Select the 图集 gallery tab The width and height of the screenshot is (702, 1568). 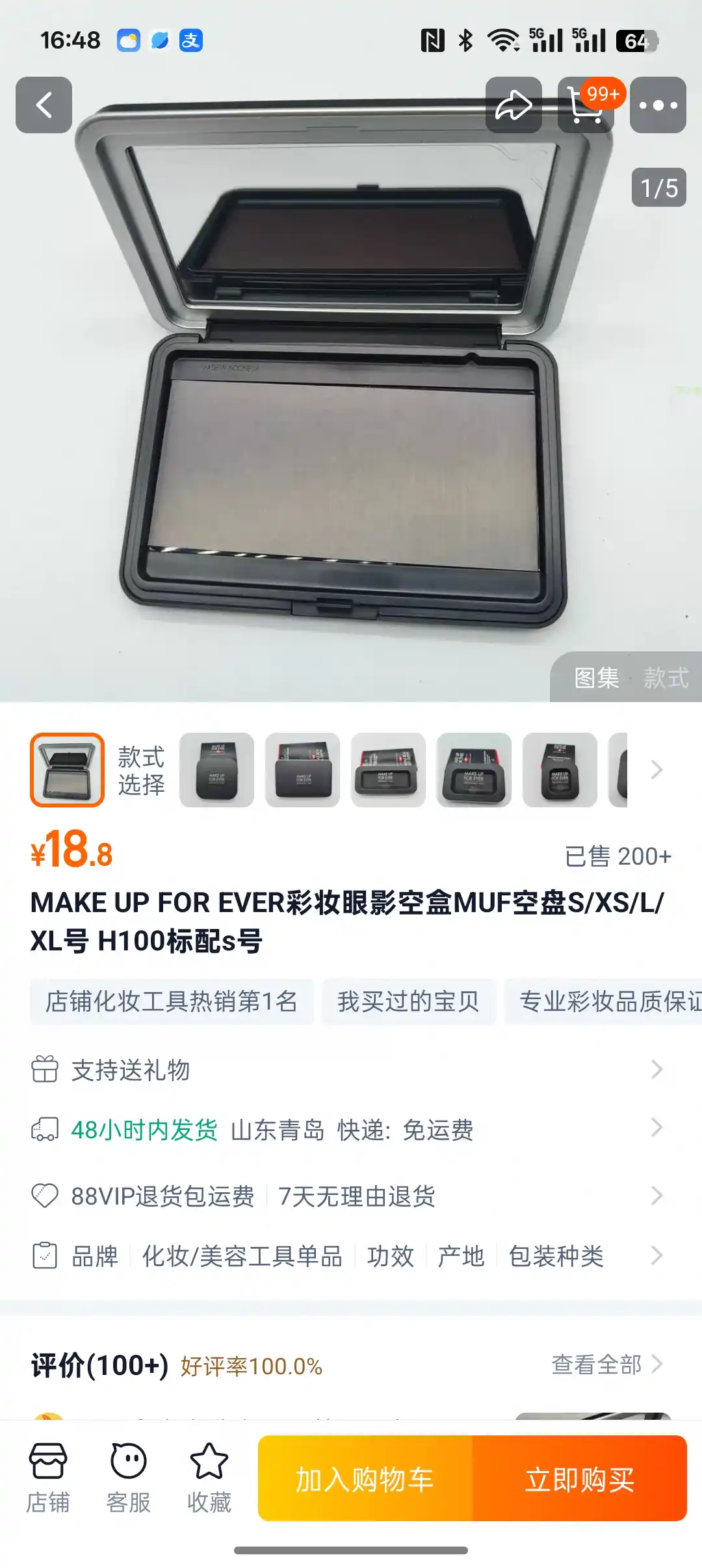pos(596,677)
